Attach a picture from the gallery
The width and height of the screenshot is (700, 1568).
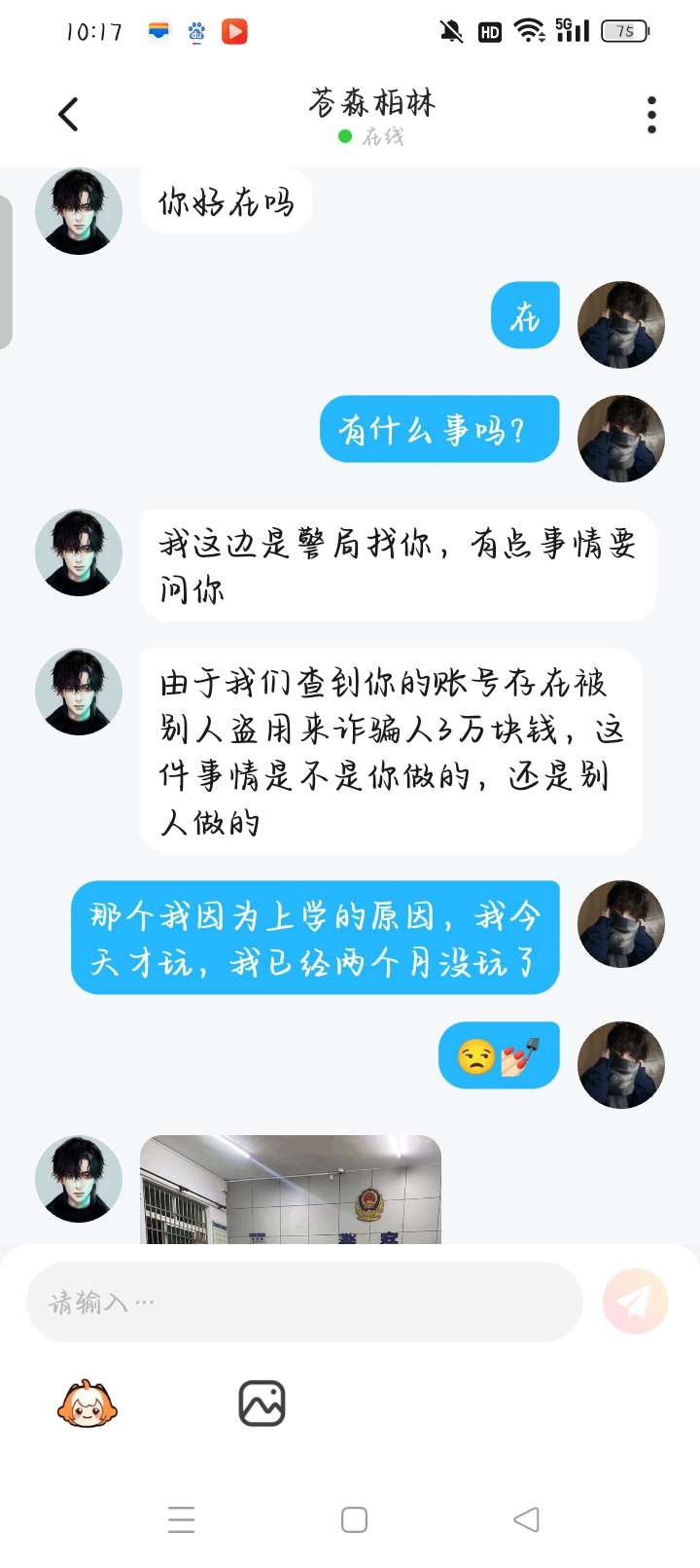click(x=262, y=1404)
